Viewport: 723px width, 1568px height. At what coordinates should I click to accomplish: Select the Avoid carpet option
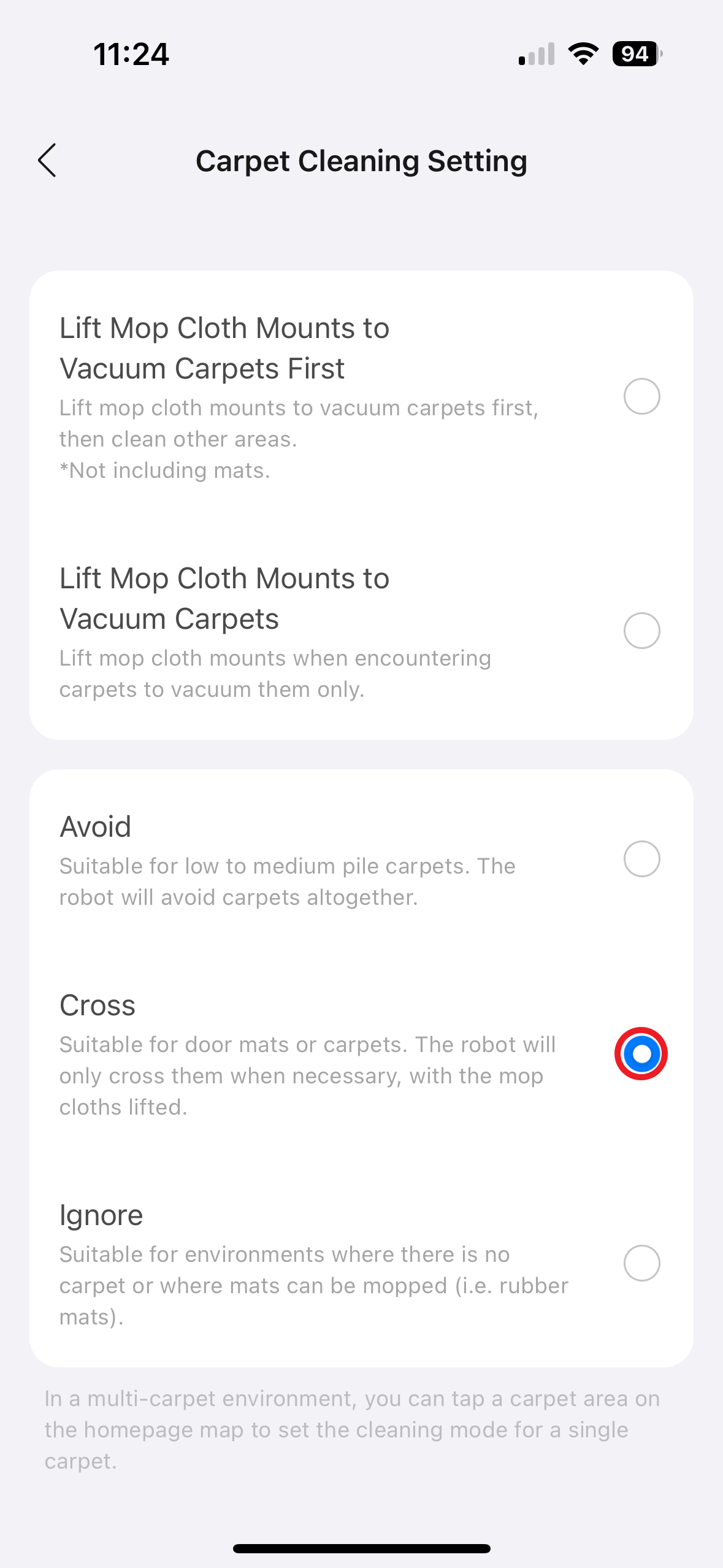point(641,859)
